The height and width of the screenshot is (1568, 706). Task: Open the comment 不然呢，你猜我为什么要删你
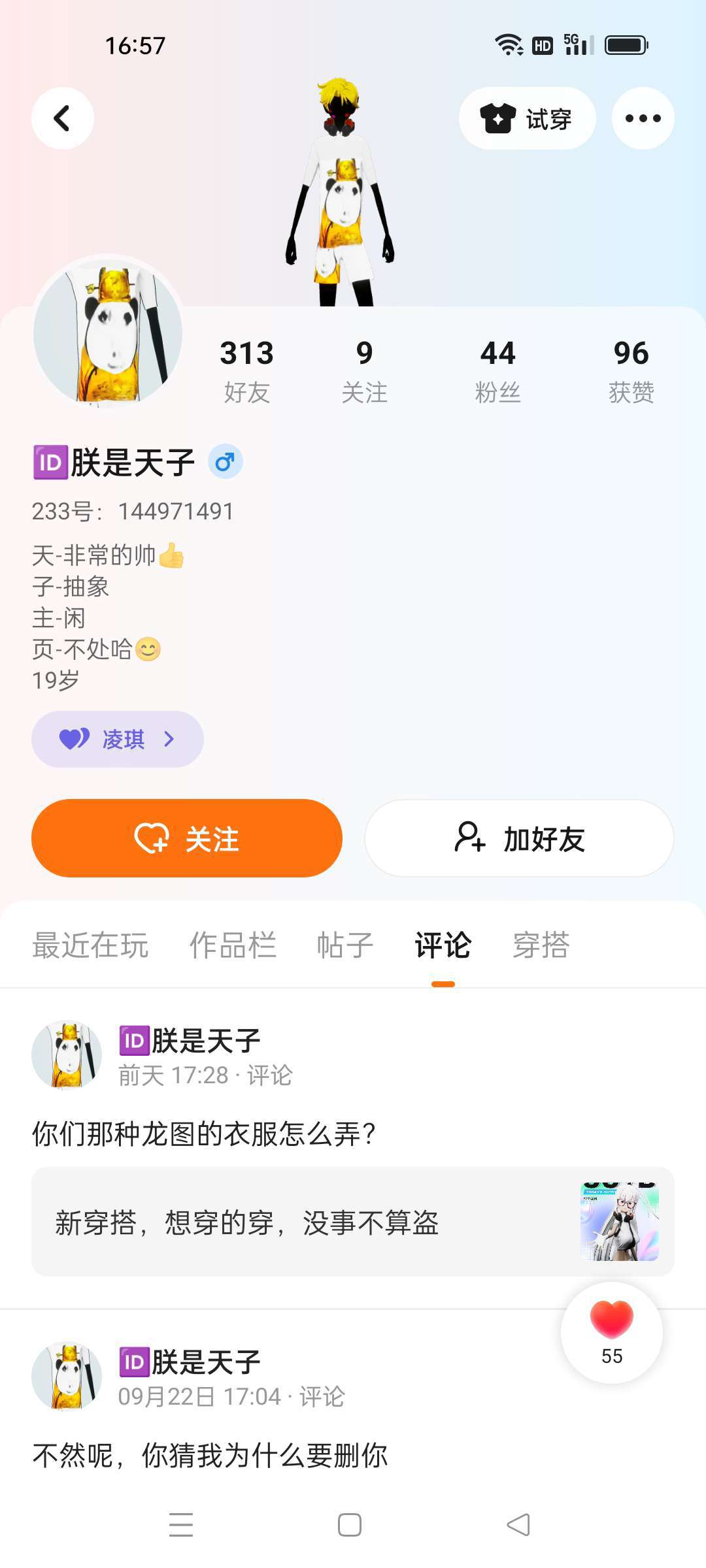click(x=210, y=1456)
